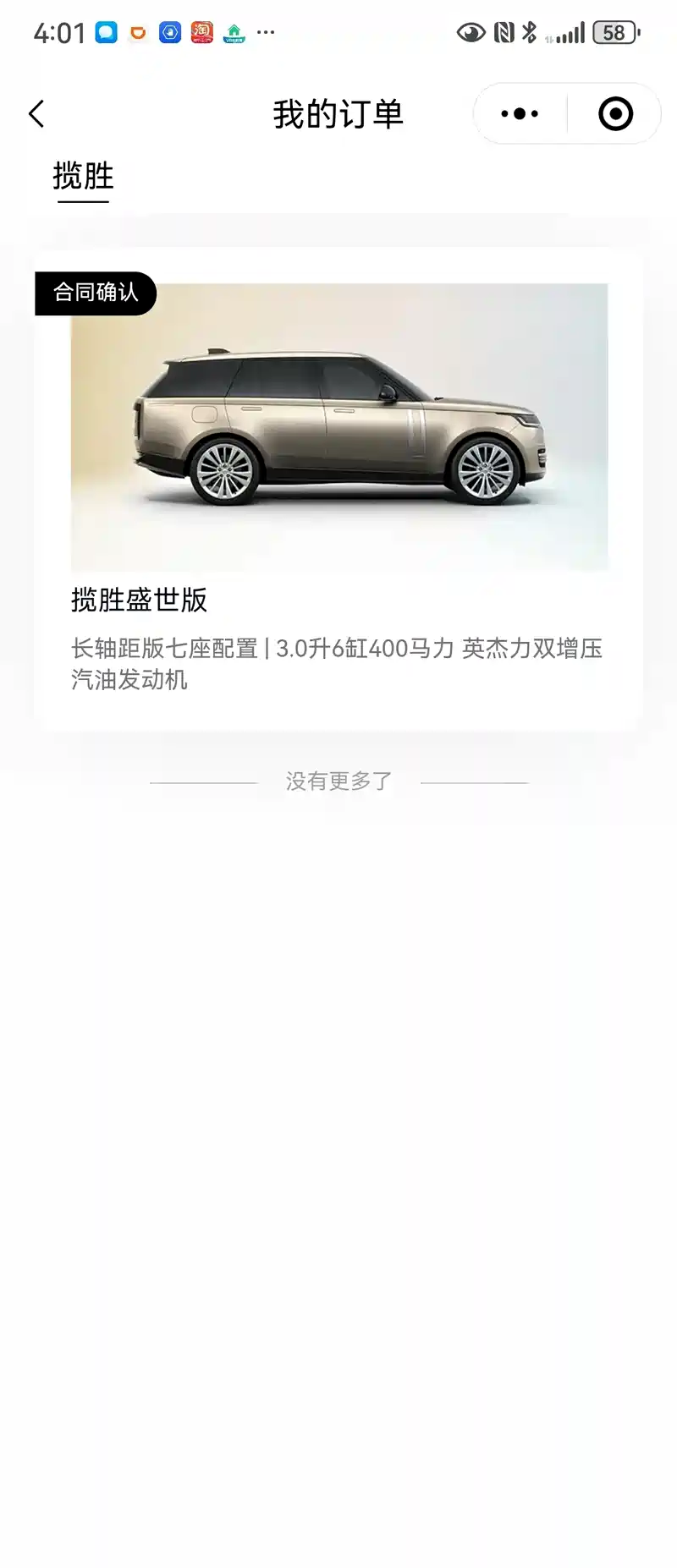Screen dimensions: 677x1568
Task: Open the mini program more-options menu
Action: (520, 114)
